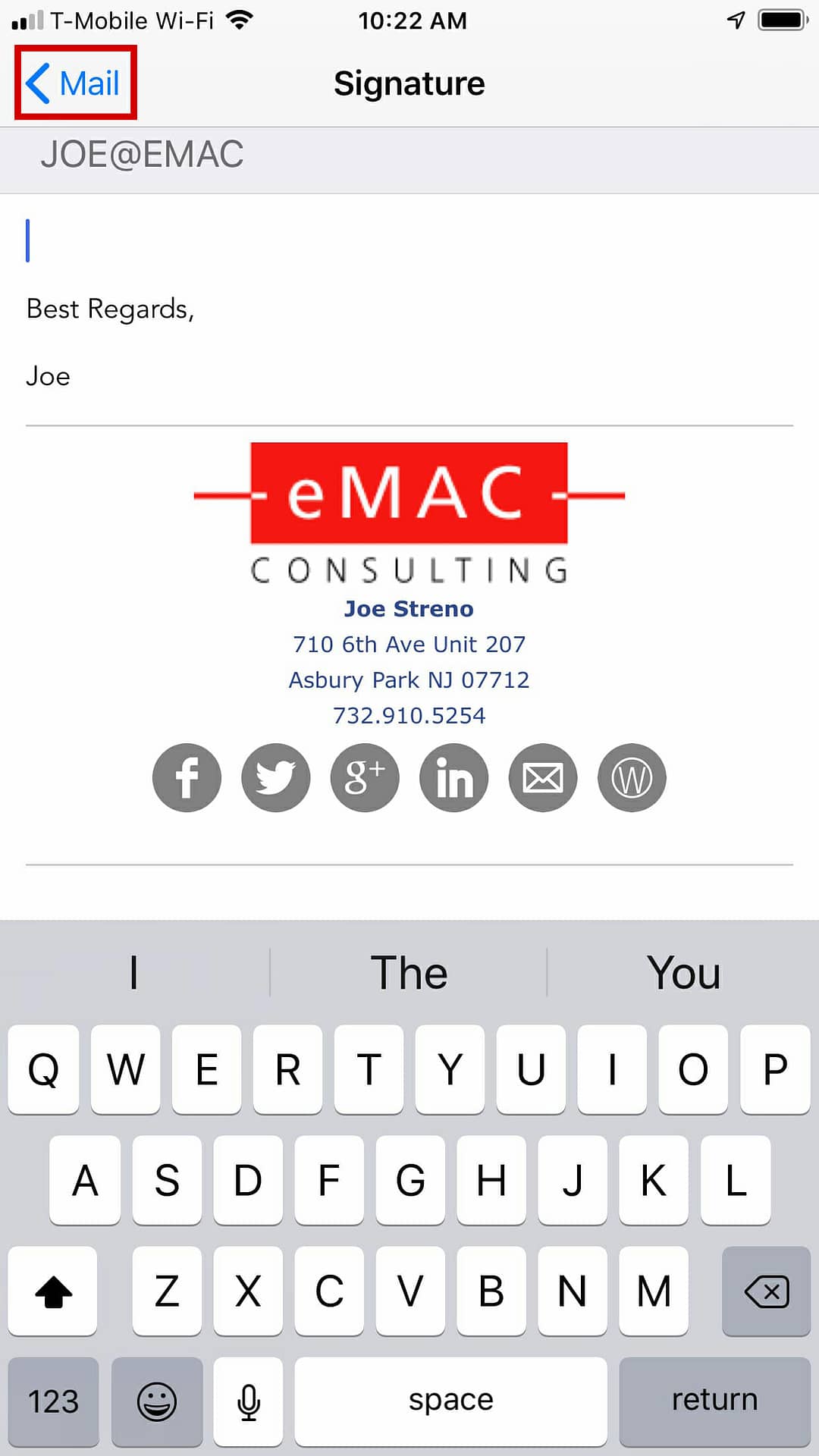
Task: Select the email envelope icon in the signature
Action: pyautogui.click(x=543, y=777)
